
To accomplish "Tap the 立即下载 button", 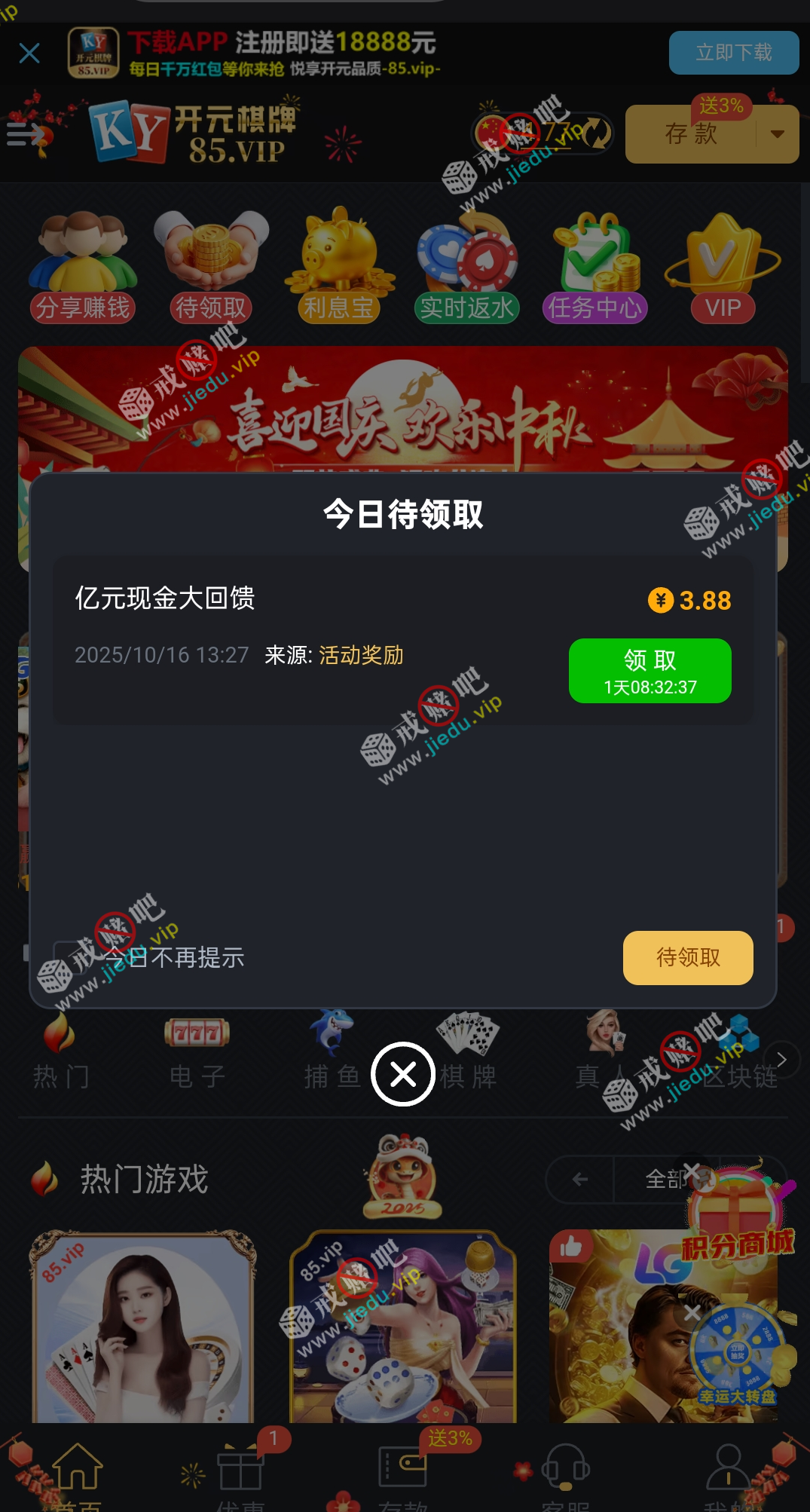I will [733, 53].
